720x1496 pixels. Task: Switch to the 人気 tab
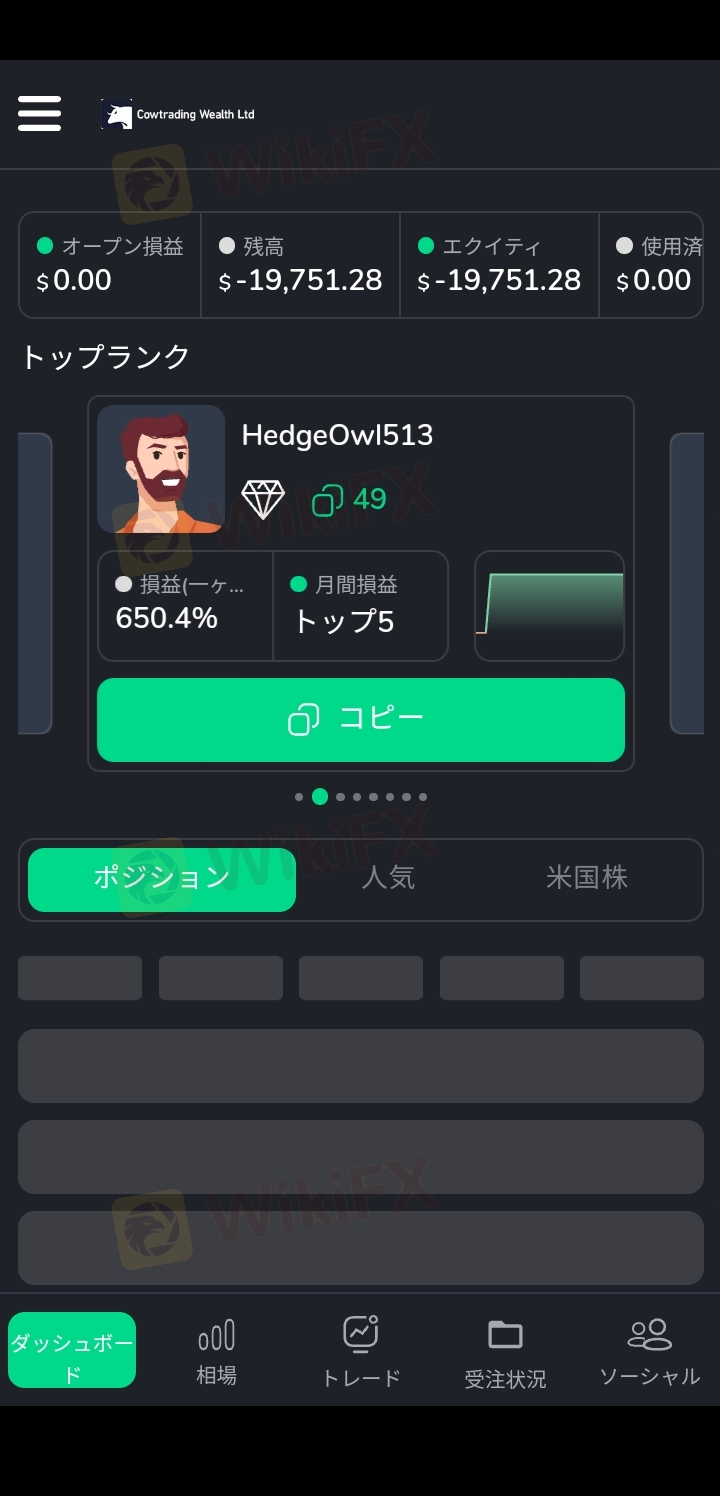(388, 878)
